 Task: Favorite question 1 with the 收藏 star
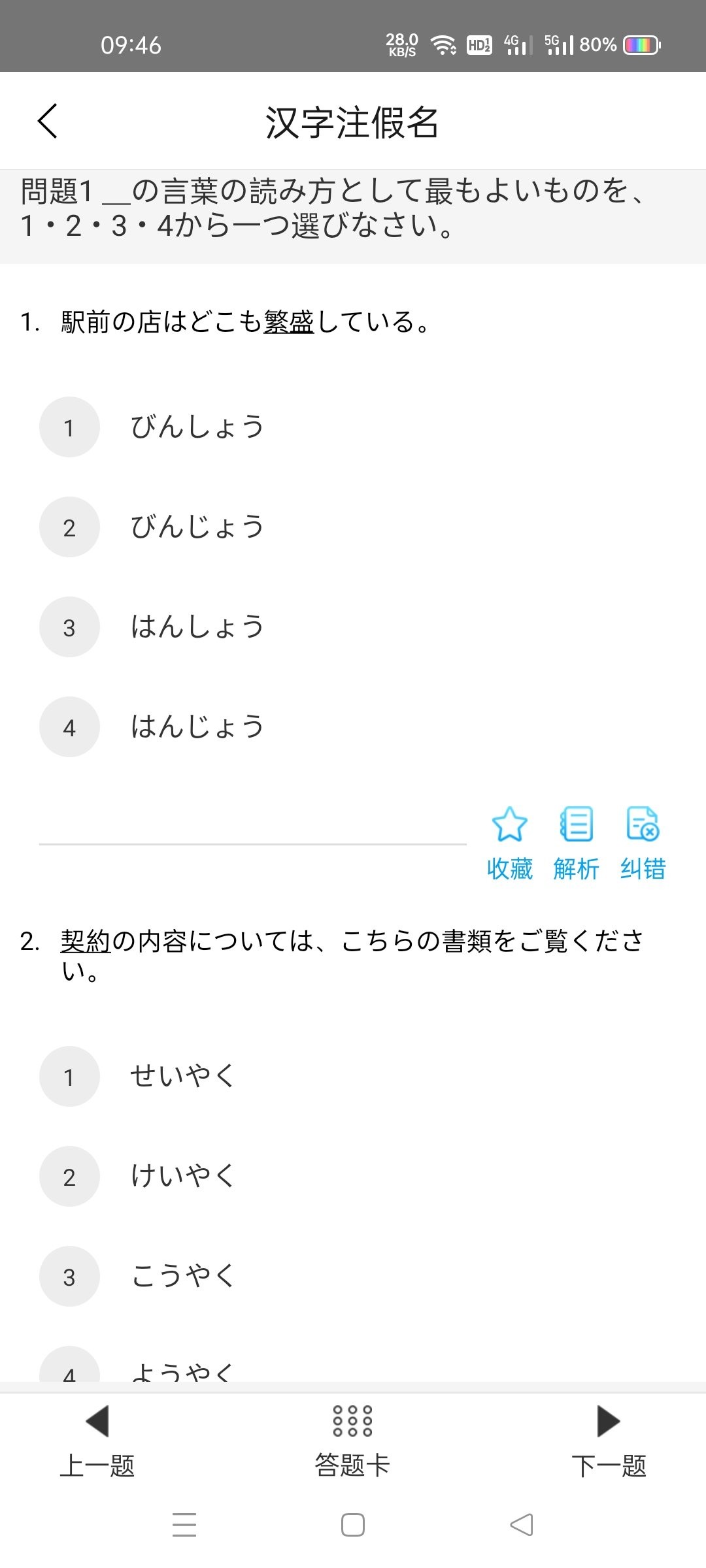click(x=509, y=841)
